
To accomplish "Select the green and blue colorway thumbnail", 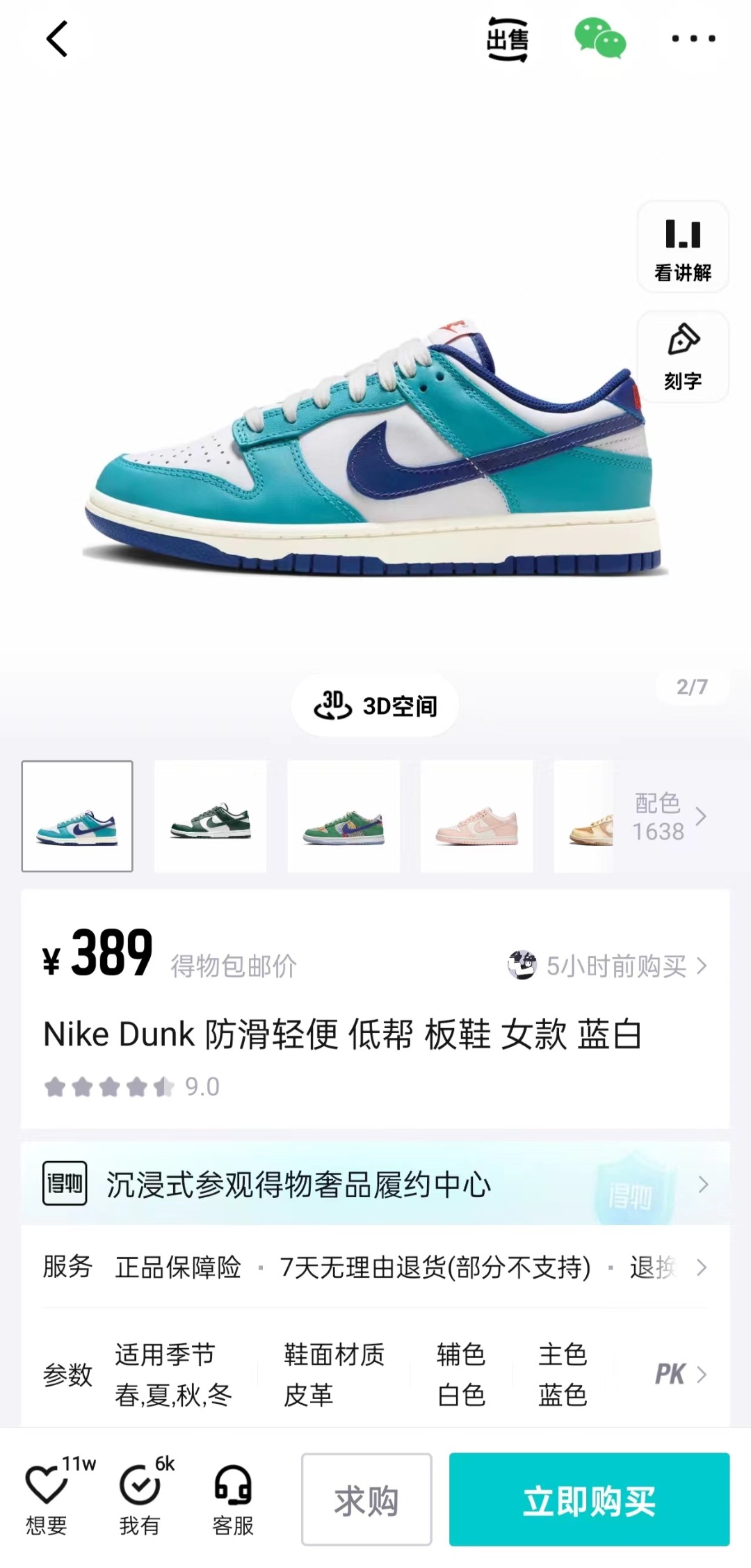I will tap(344, 816).
